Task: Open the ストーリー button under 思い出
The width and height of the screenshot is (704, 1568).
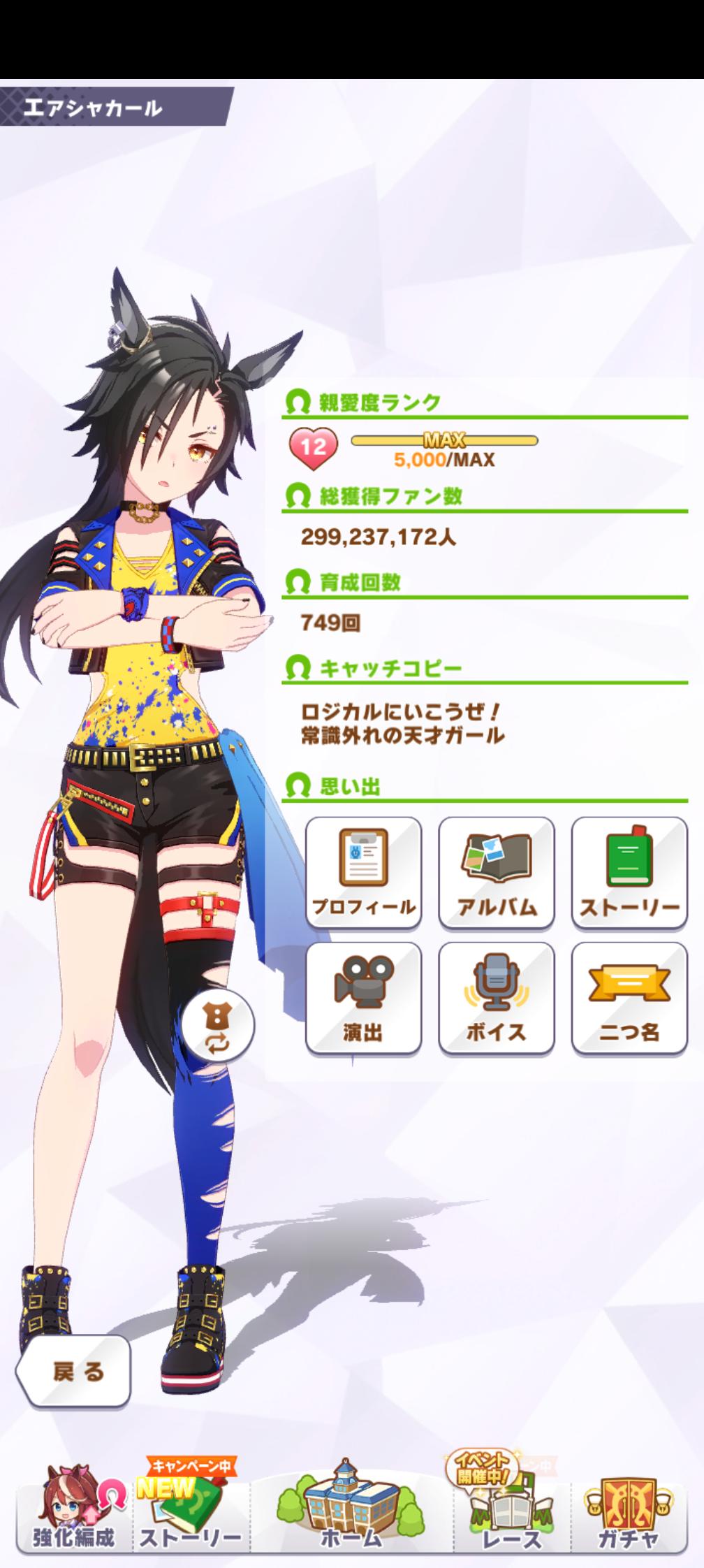Action: [629, 872]
